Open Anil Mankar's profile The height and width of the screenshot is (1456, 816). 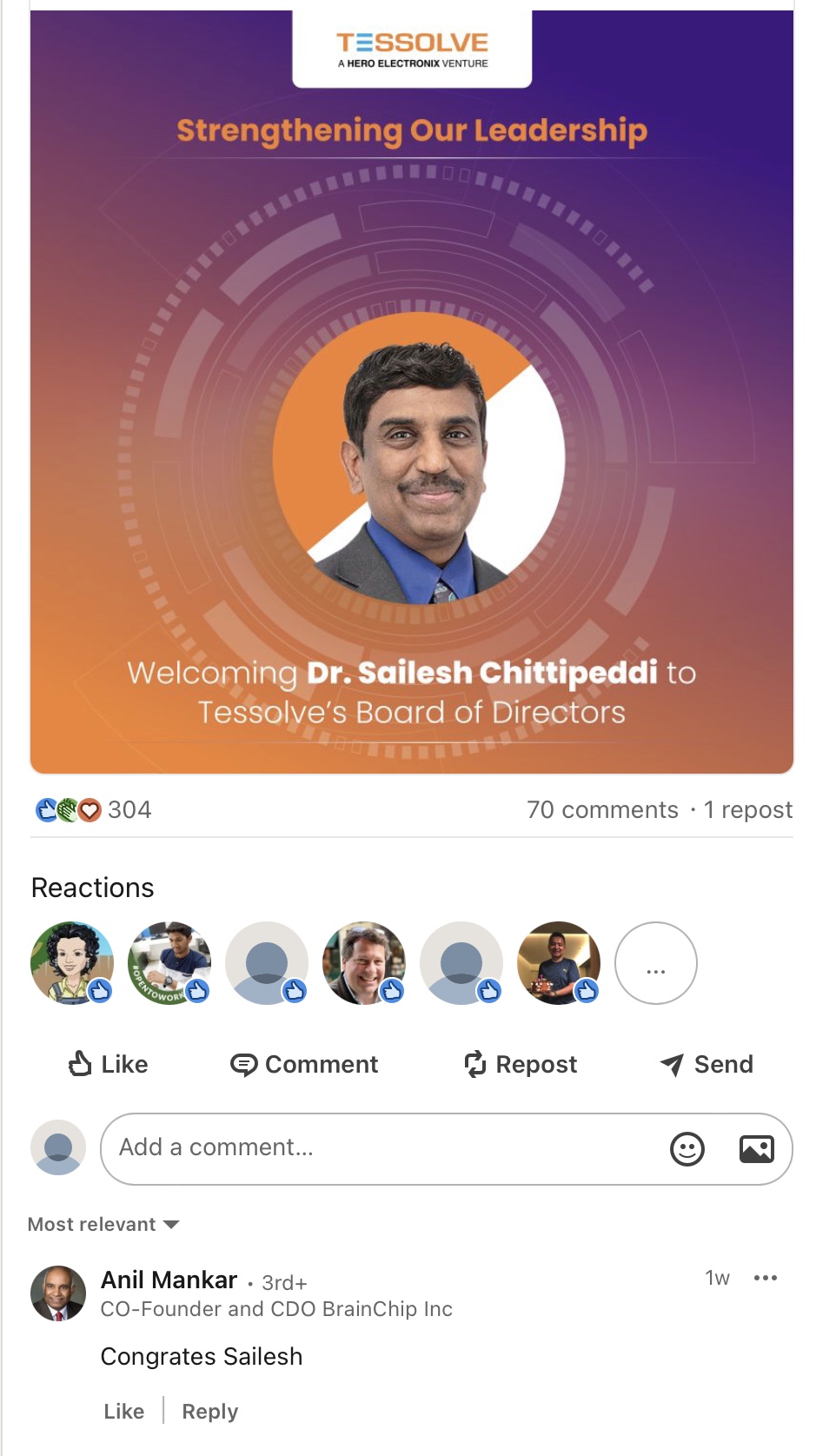point(169,1280)
